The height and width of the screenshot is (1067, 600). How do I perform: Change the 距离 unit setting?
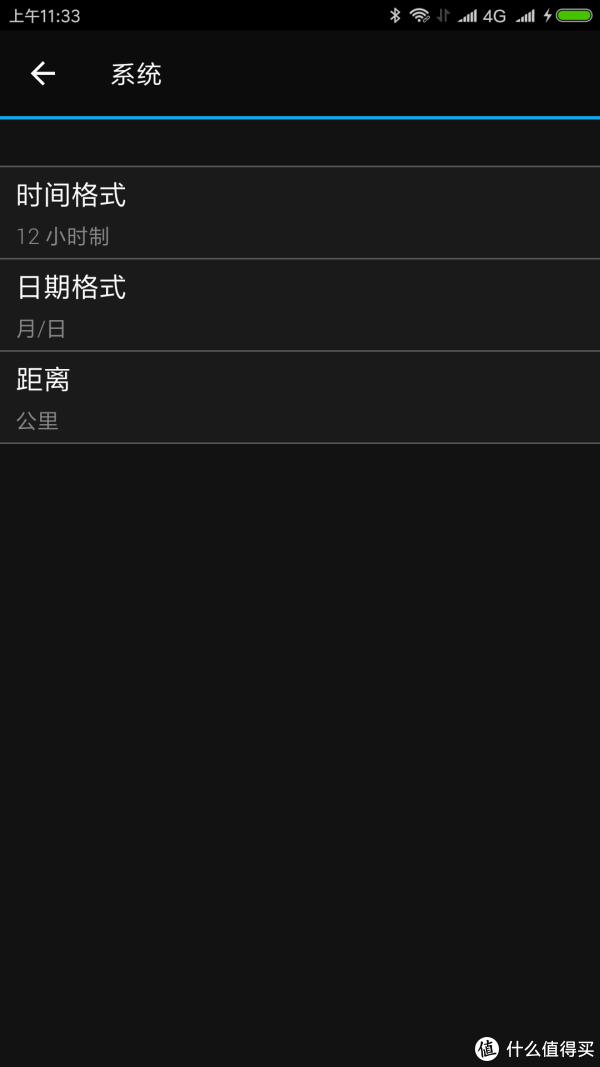[x=300, y=397]
